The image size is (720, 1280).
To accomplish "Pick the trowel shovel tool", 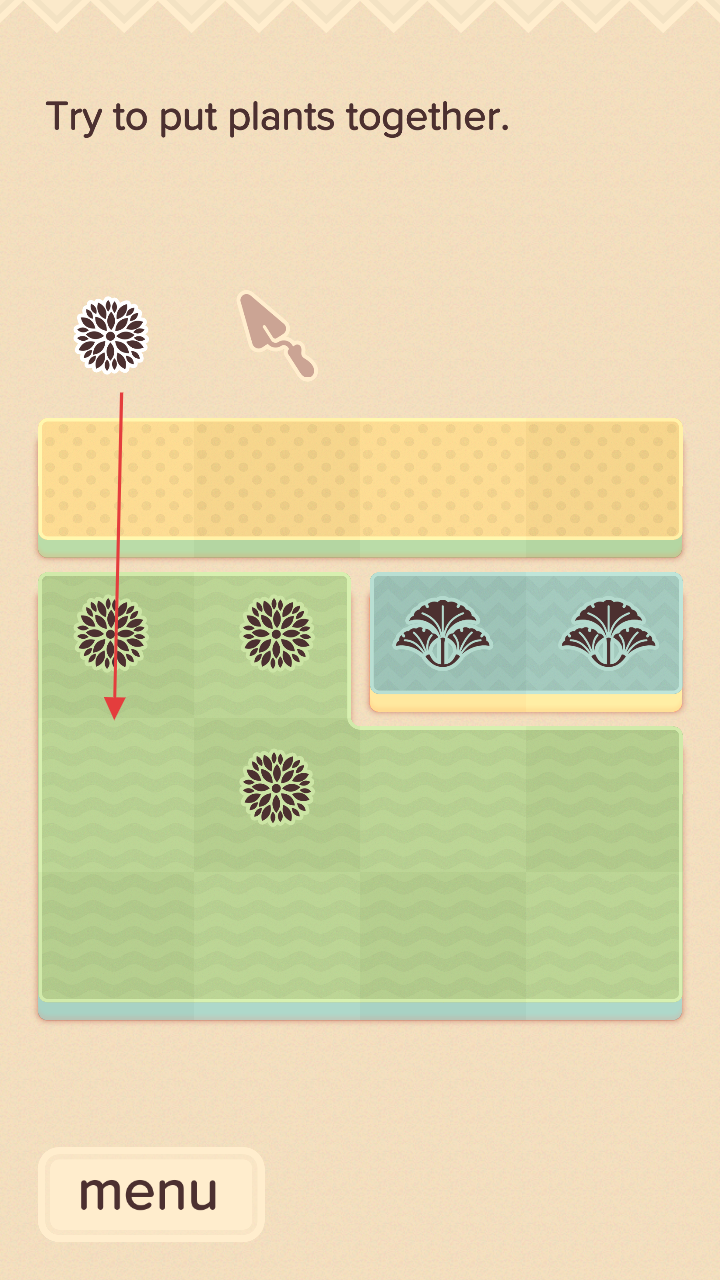I will click(x=274, y=332).
